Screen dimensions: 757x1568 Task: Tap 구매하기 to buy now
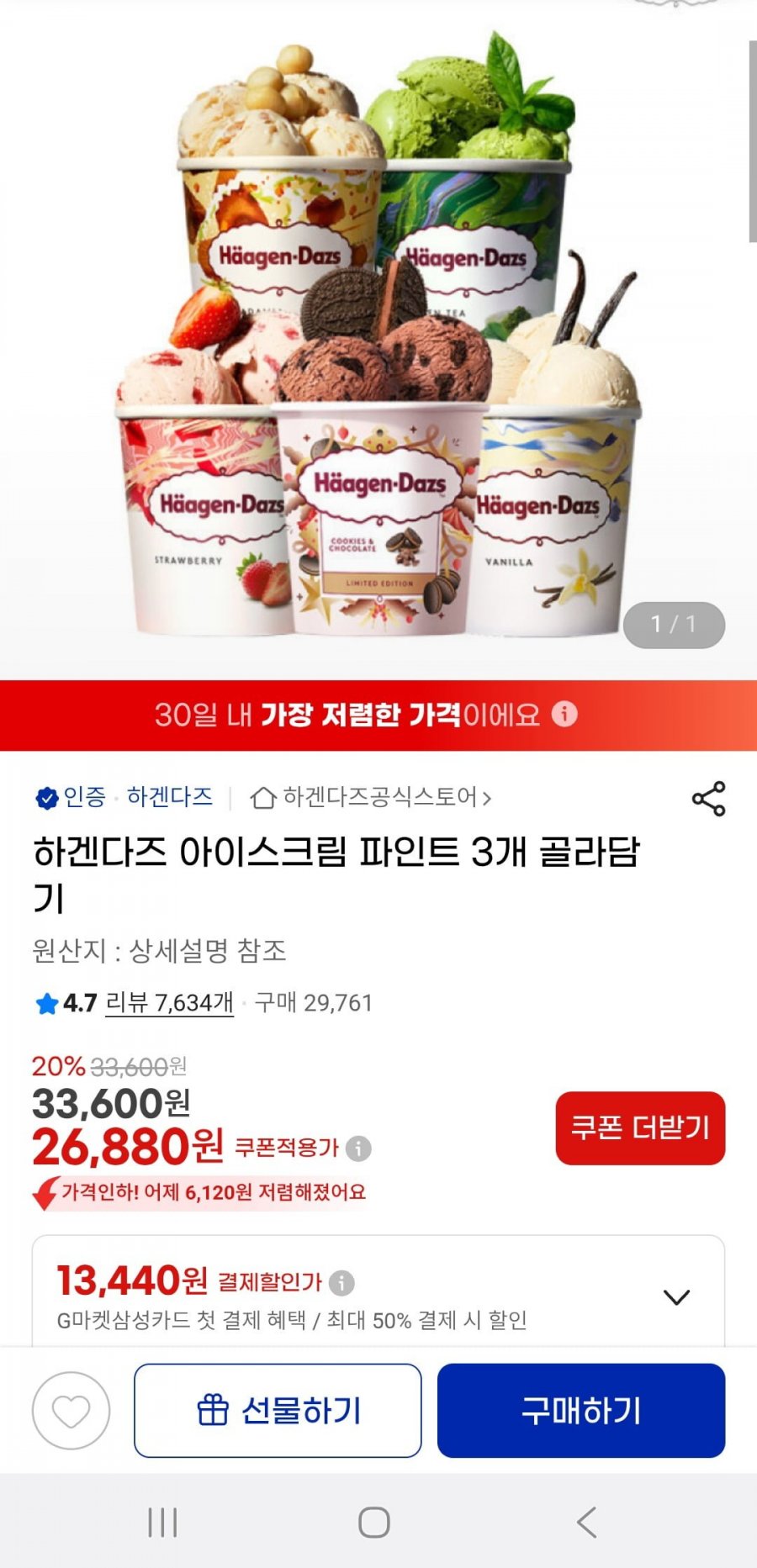580,1411
